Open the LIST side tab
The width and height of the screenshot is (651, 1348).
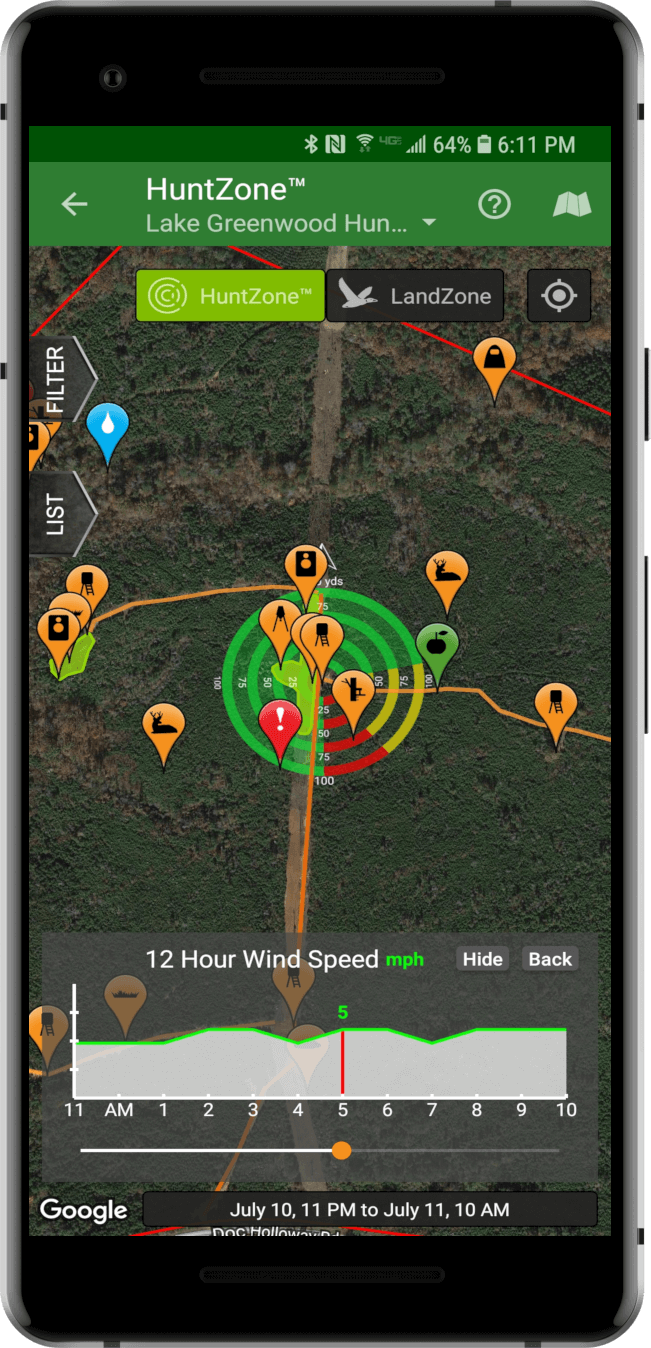[57, 513]
